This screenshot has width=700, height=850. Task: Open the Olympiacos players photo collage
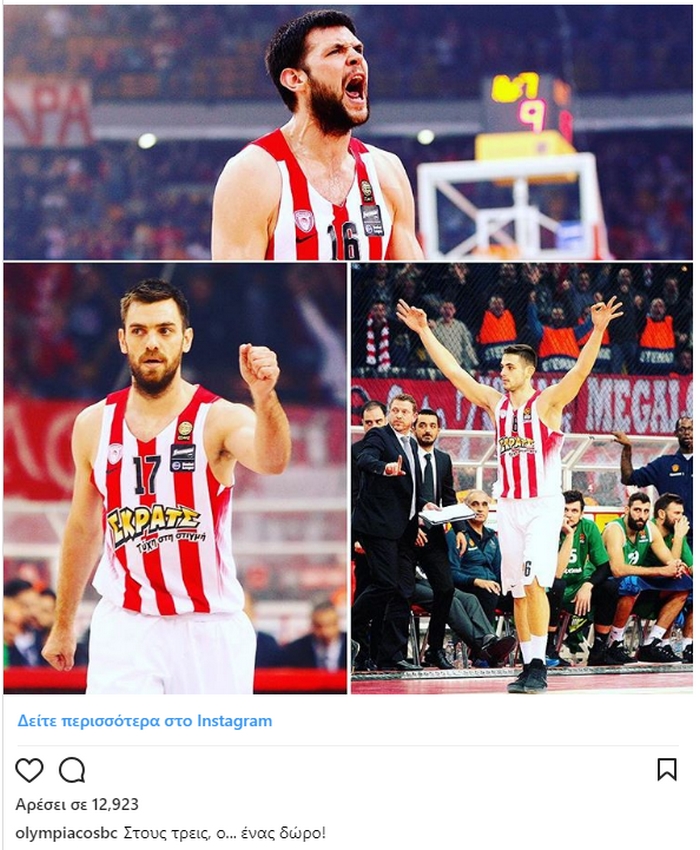(348, 350)
